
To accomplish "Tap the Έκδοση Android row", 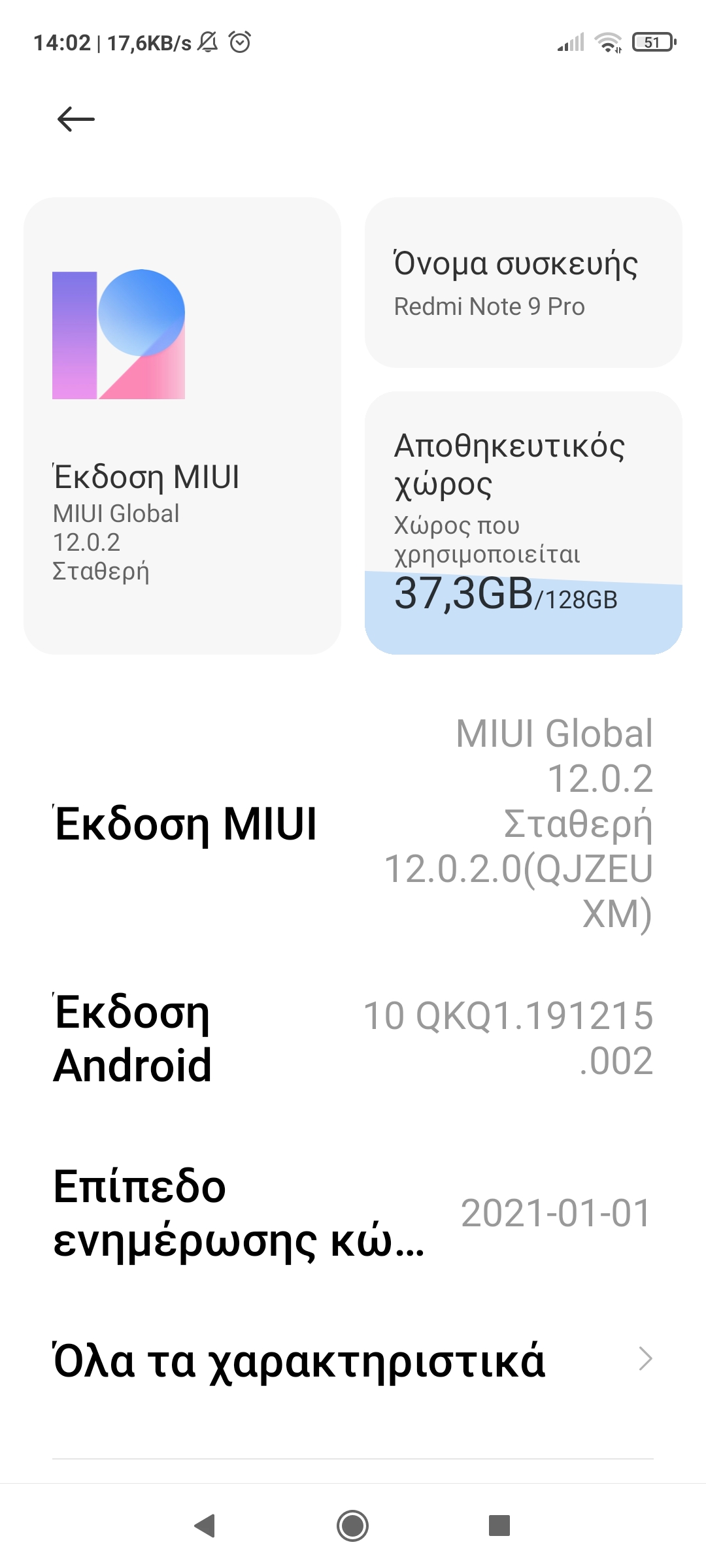I will (x=353, y=1038).
